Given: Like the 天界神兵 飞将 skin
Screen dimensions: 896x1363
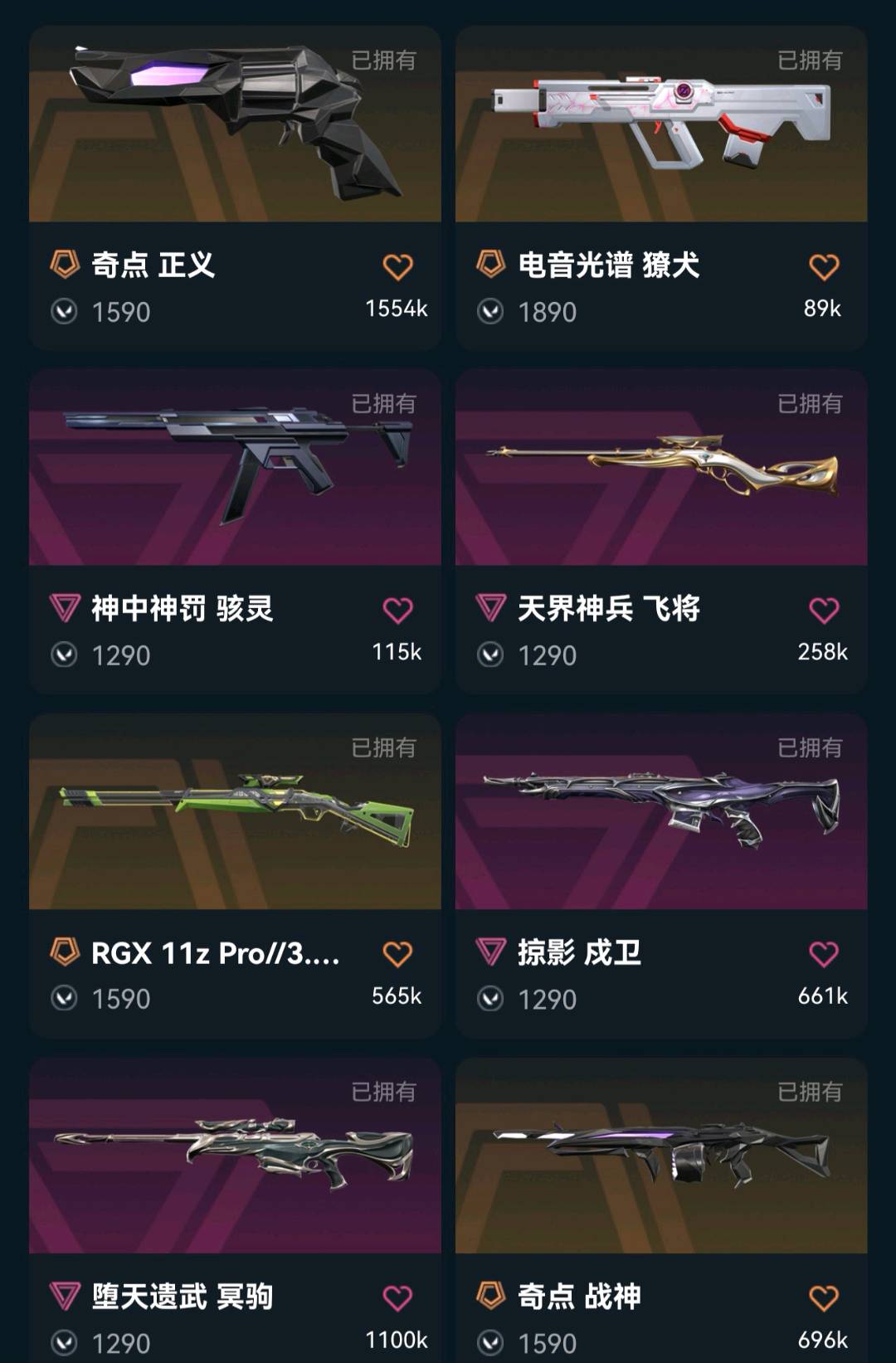Looking at the screenshot, I should point(824,611).
